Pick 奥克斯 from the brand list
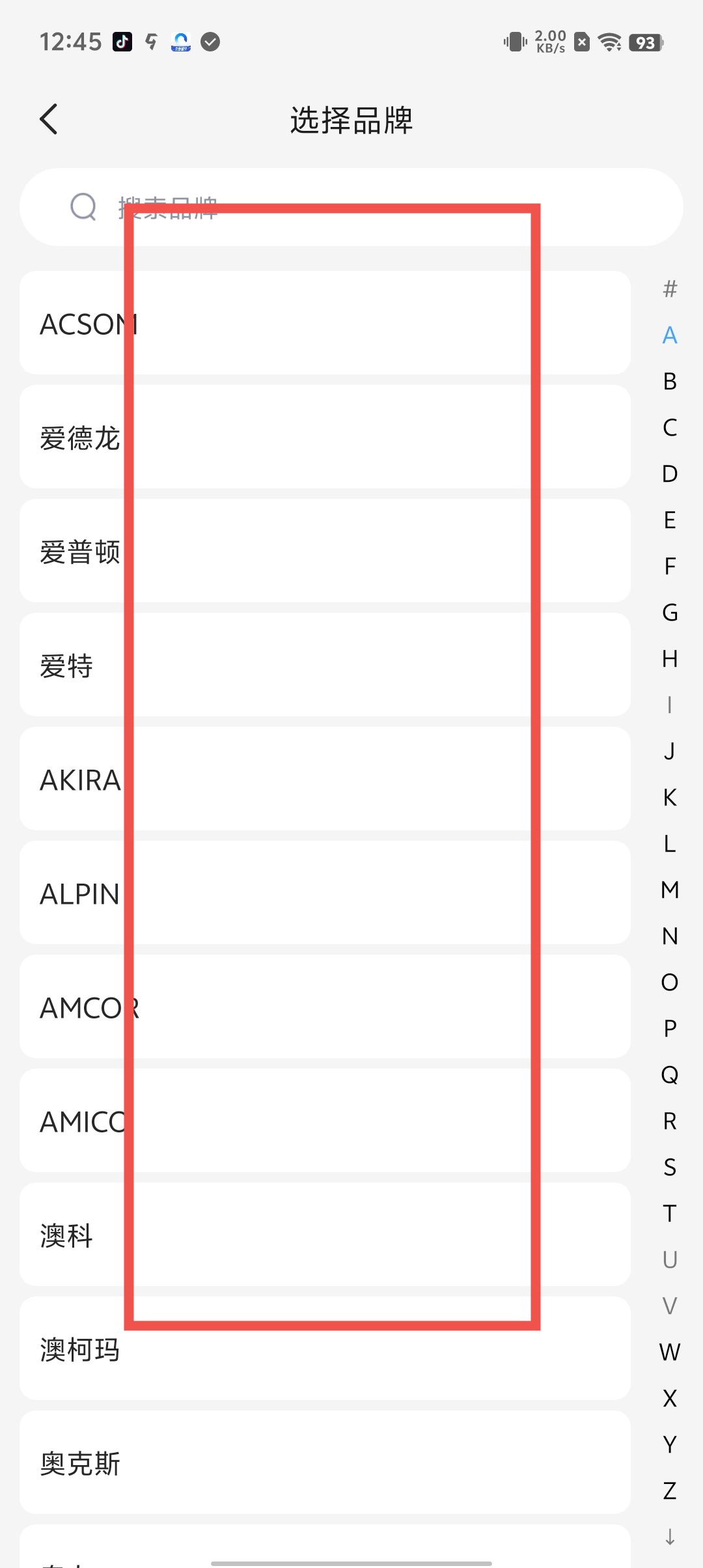Image resolution: width=703 pixels, height=1568 pixels. [x=325, y=1463]
